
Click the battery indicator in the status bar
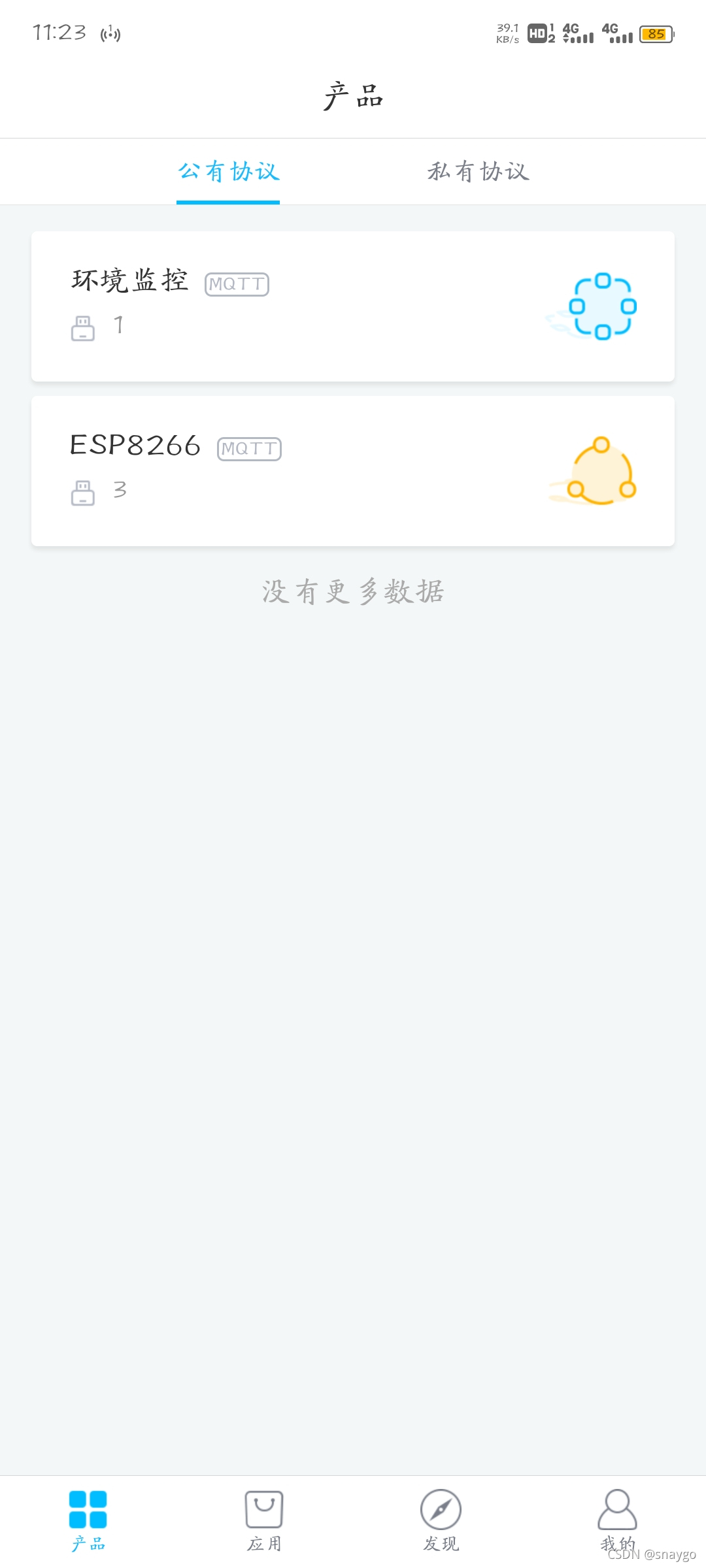657,34
